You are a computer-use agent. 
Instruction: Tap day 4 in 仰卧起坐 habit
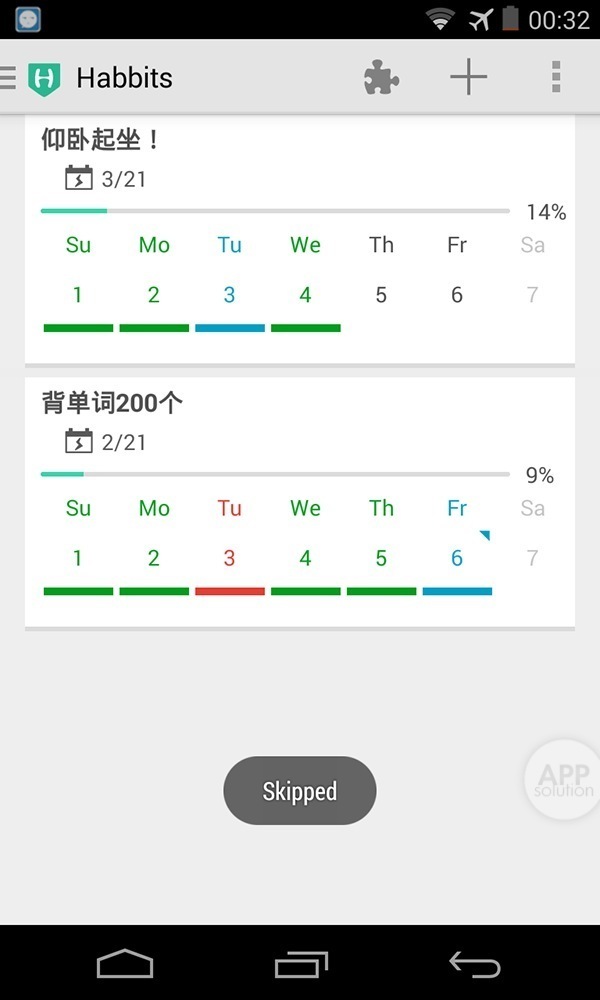coord(305,294)
